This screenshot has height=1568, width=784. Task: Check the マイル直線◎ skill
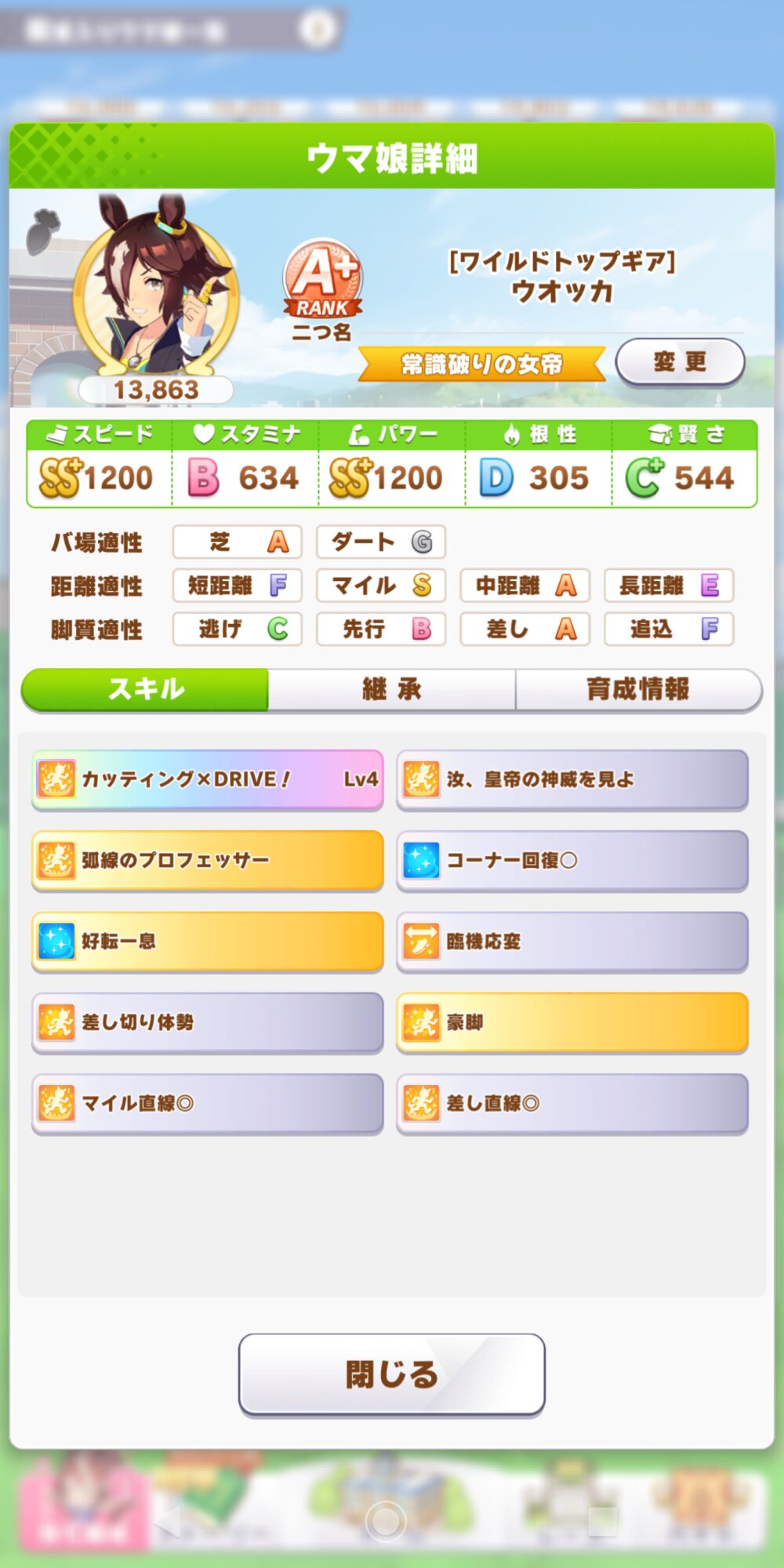[208, 1104]
